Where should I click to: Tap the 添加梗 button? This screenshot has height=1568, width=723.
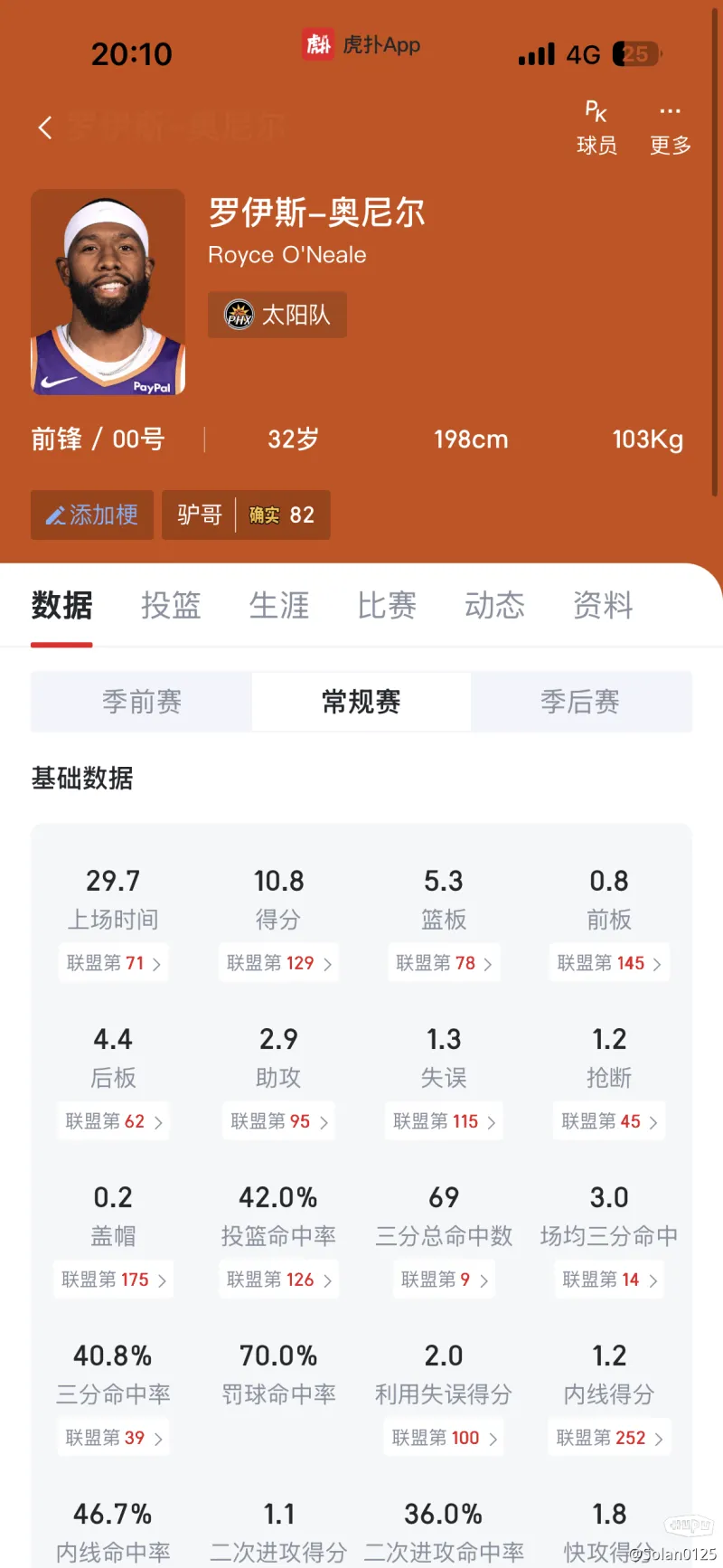click(92, 515)
